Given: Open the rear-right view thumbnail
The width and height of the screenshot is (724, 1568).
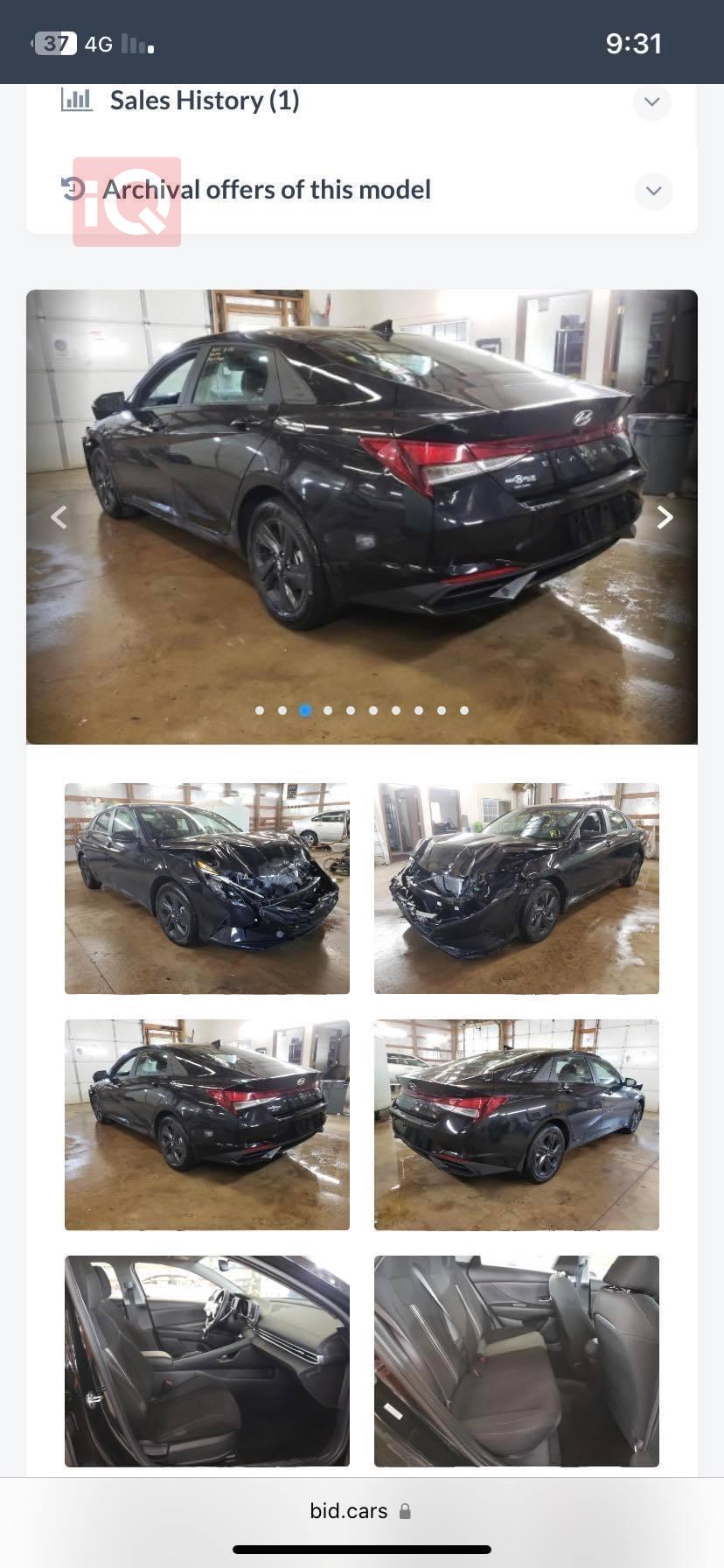Looking at the screenshot, I should tap(517, 1124).
